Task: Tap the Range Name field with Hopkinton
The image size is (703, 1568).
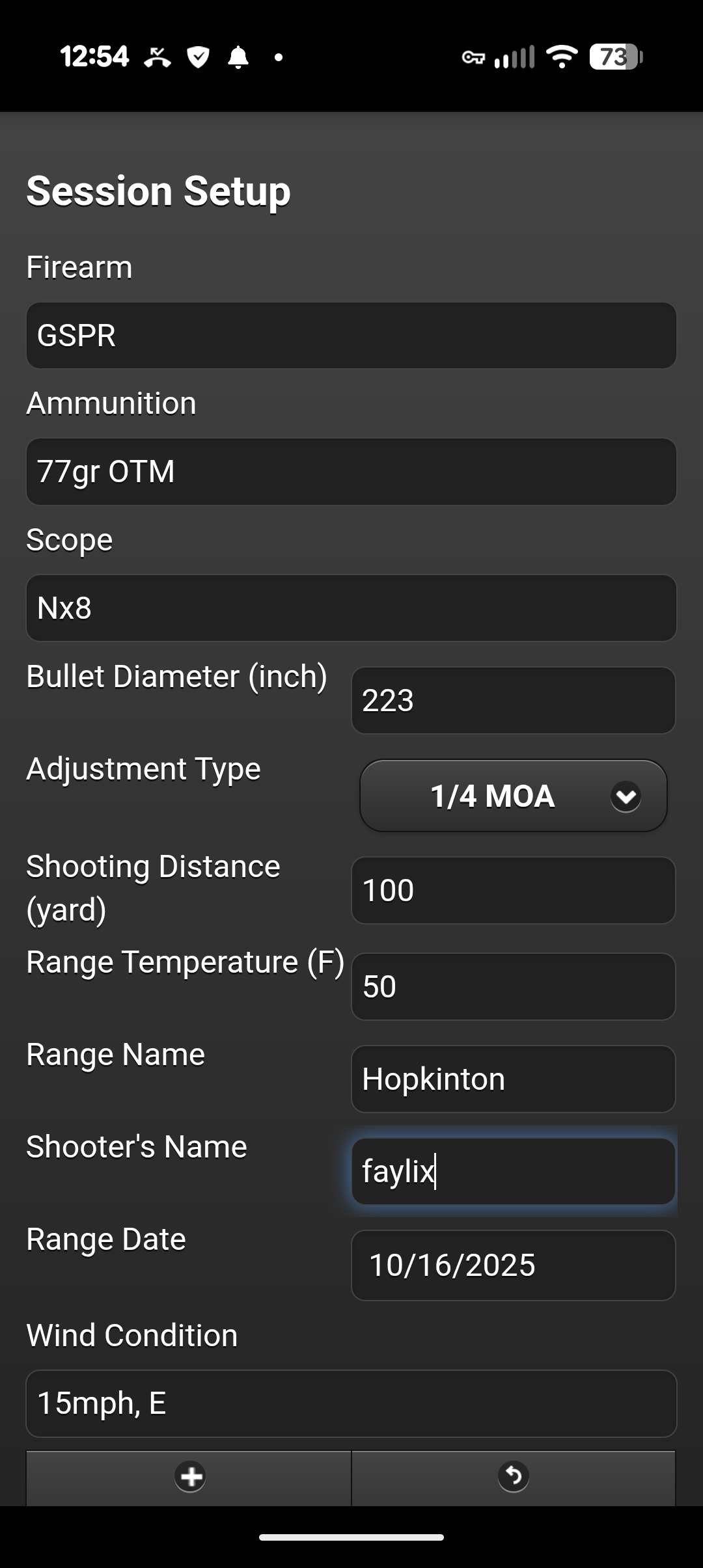Action: click(513, 1079)
